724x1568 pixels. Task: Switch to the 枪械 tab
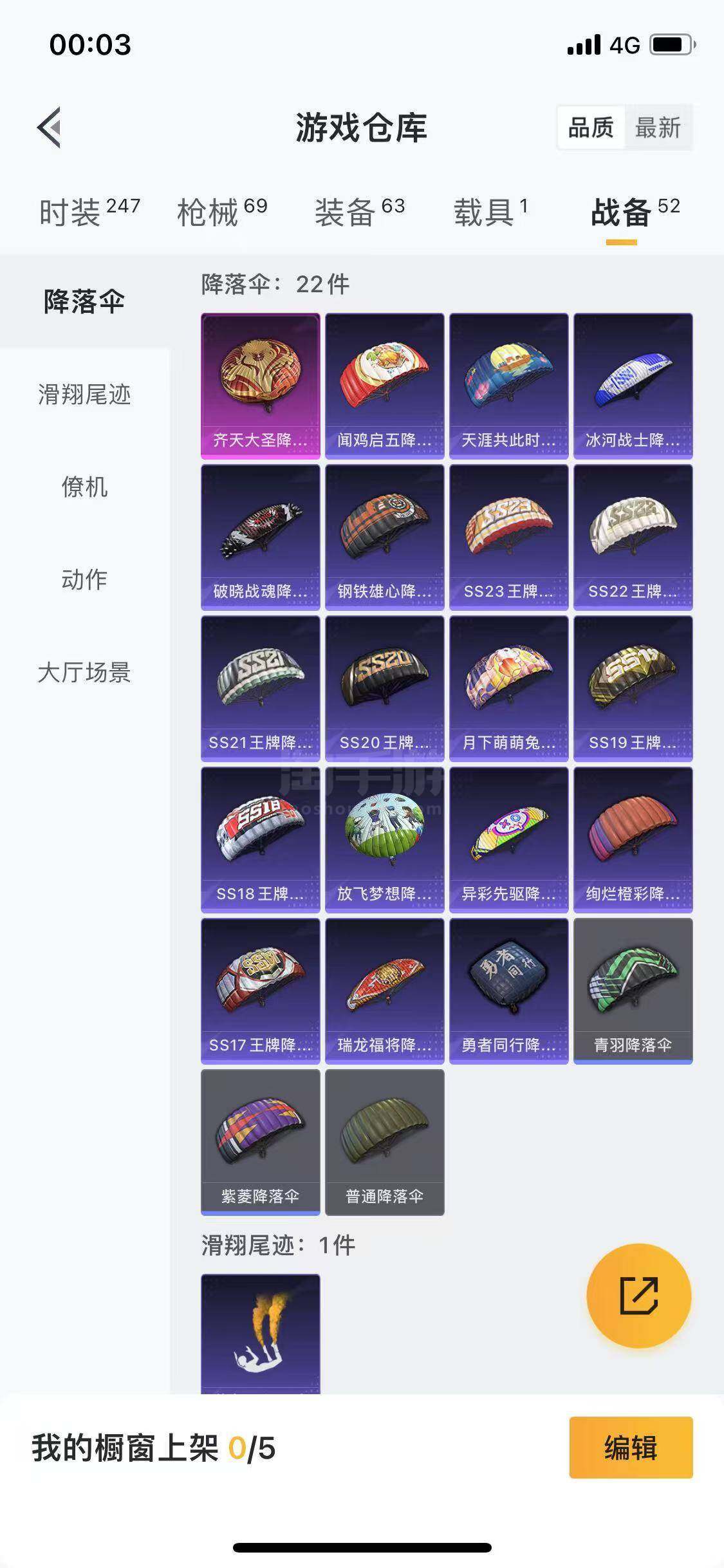pos(222,211)
